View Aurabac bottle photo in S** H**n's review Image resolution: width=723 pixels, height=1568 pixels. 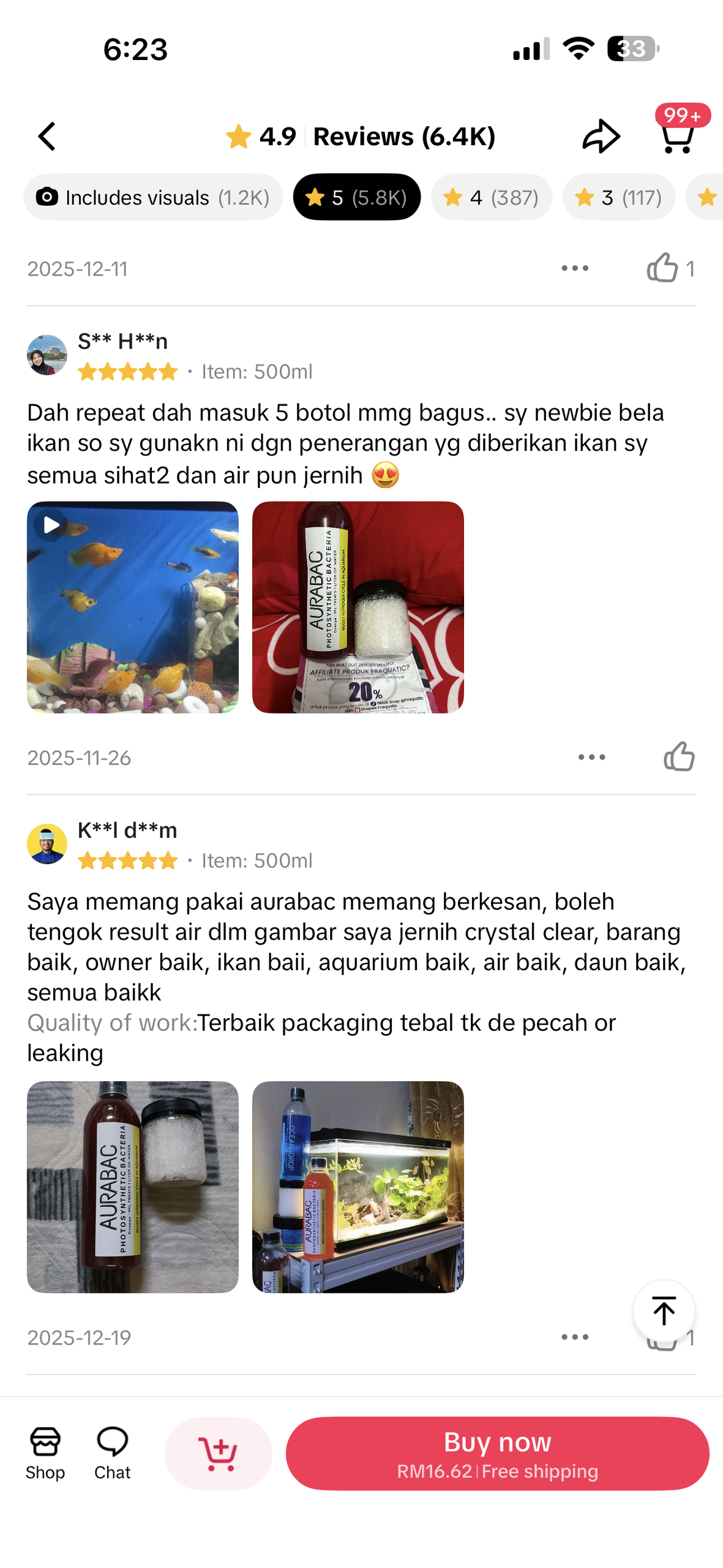358,607
